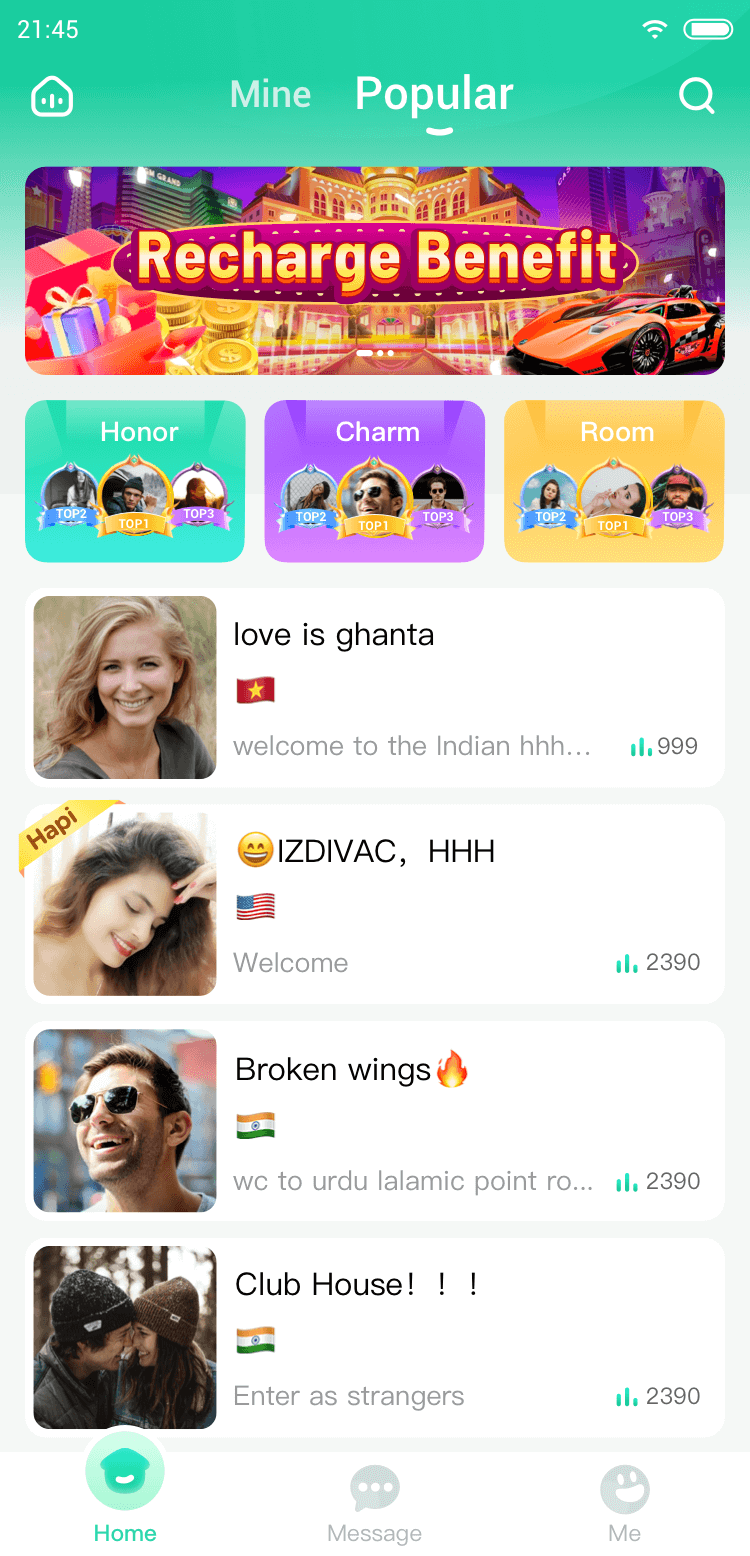750x1556 pixels.
Task: Enter the 'Club House' room
Action: (x=375, y=1338)
